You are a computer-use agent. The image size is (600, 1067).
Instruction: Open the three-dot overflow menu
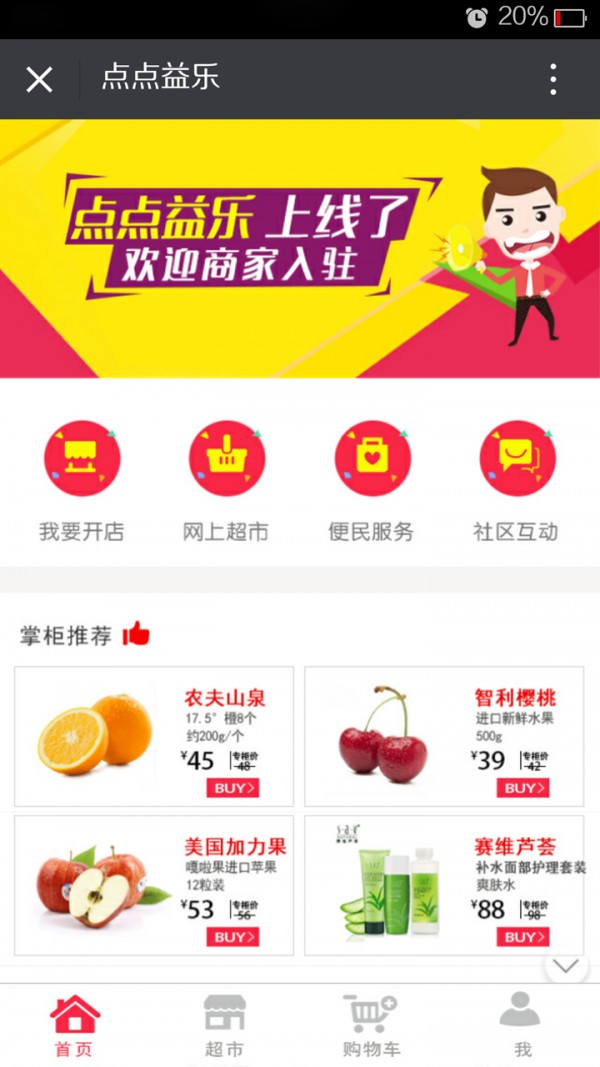(x=553, y=80)
